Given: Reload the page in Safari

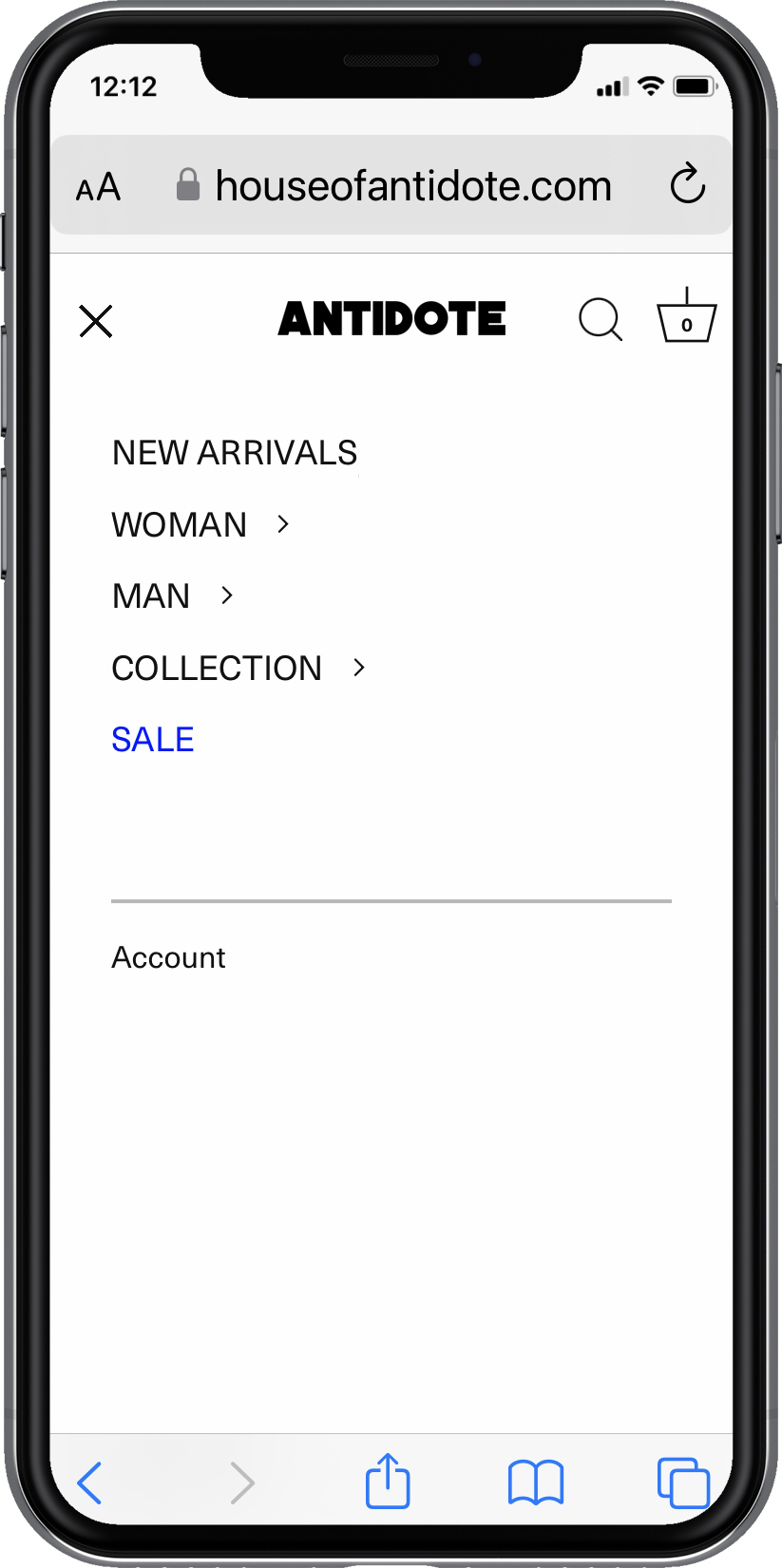Looking at the screenshot, I should (x=687, y=184).
